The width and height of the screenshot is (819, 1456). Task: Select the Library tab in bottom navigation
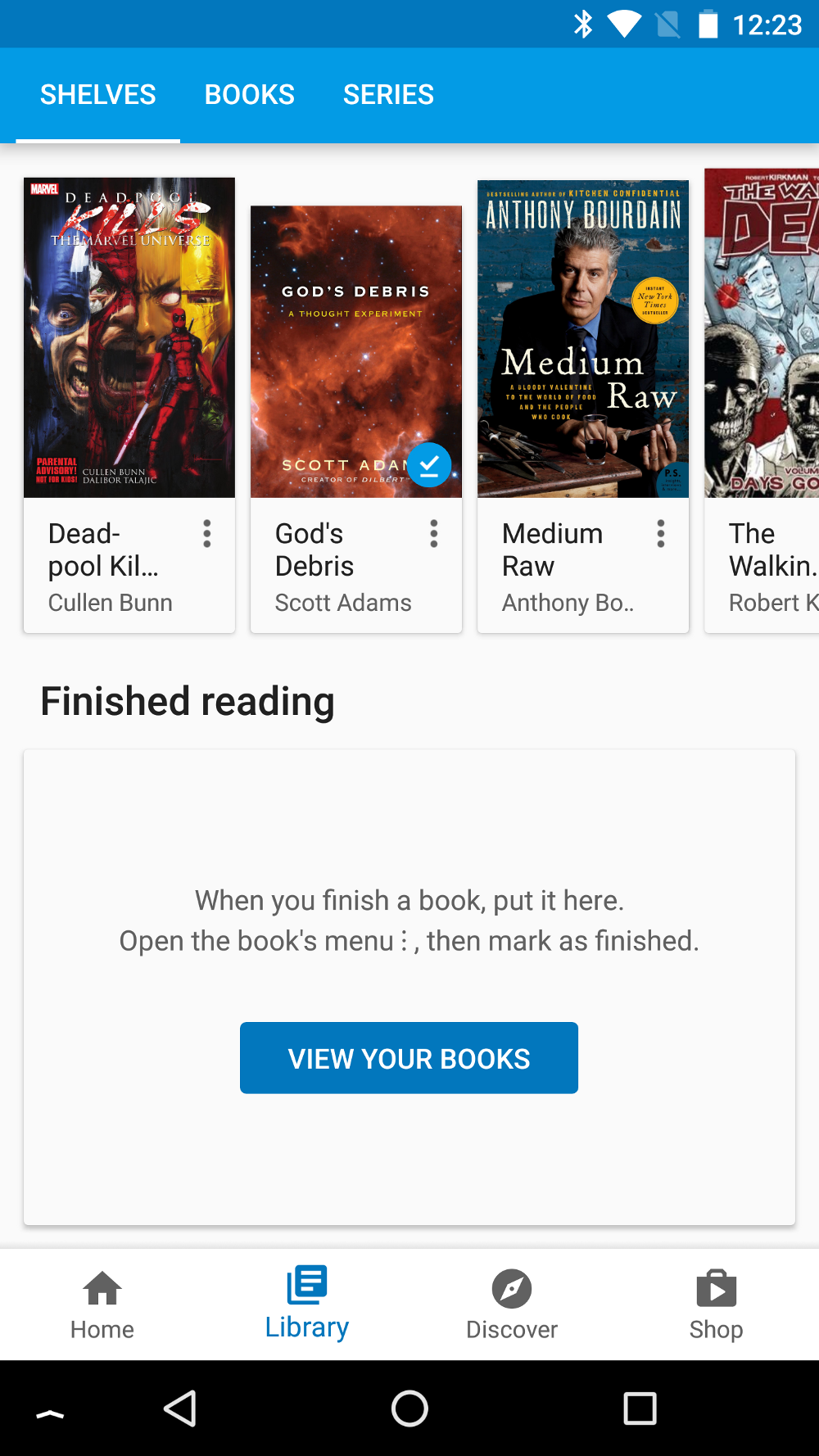[307, 1305]
